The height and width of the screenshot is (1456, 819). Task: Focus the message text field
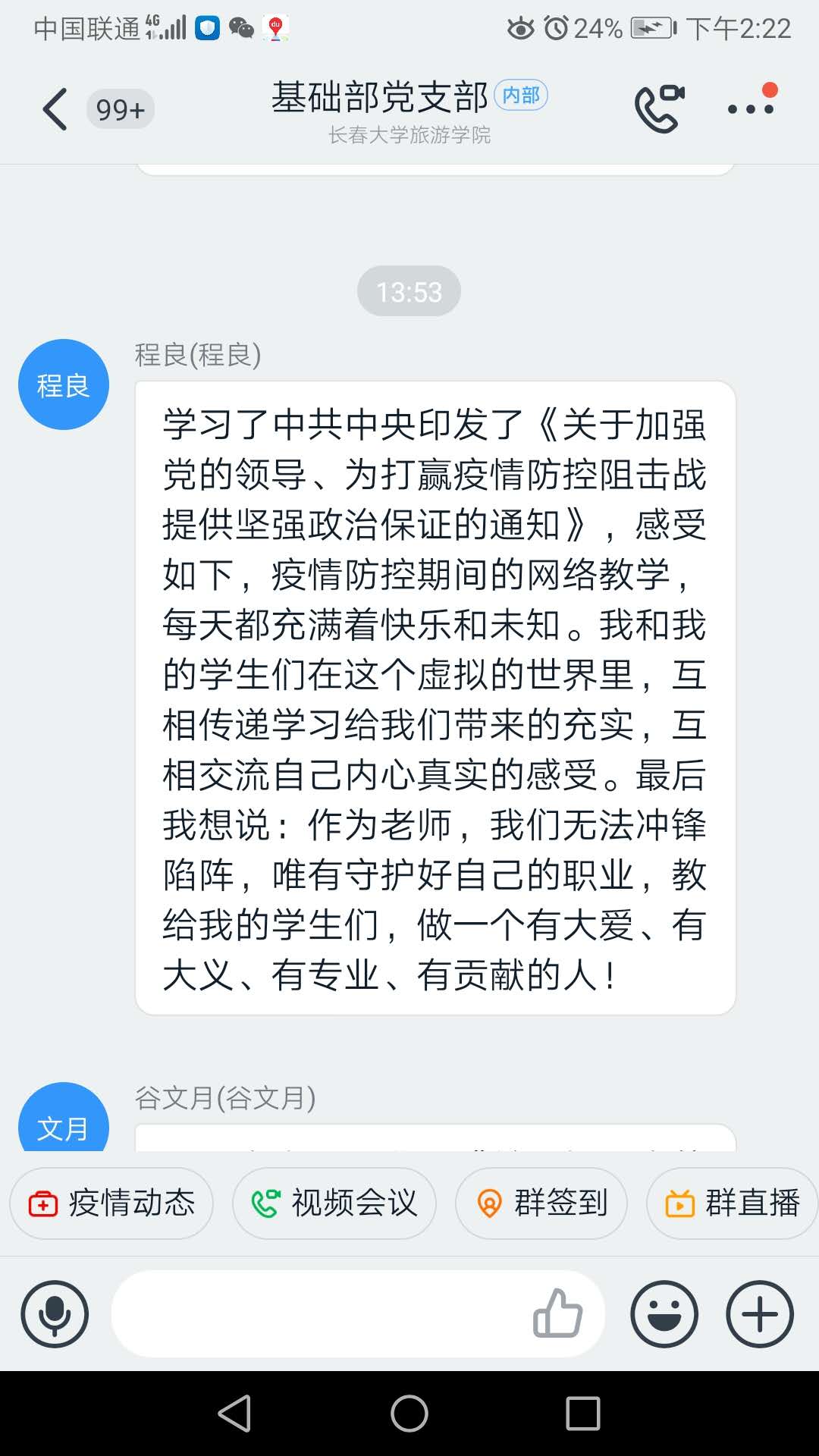[x=318, y=1314]
